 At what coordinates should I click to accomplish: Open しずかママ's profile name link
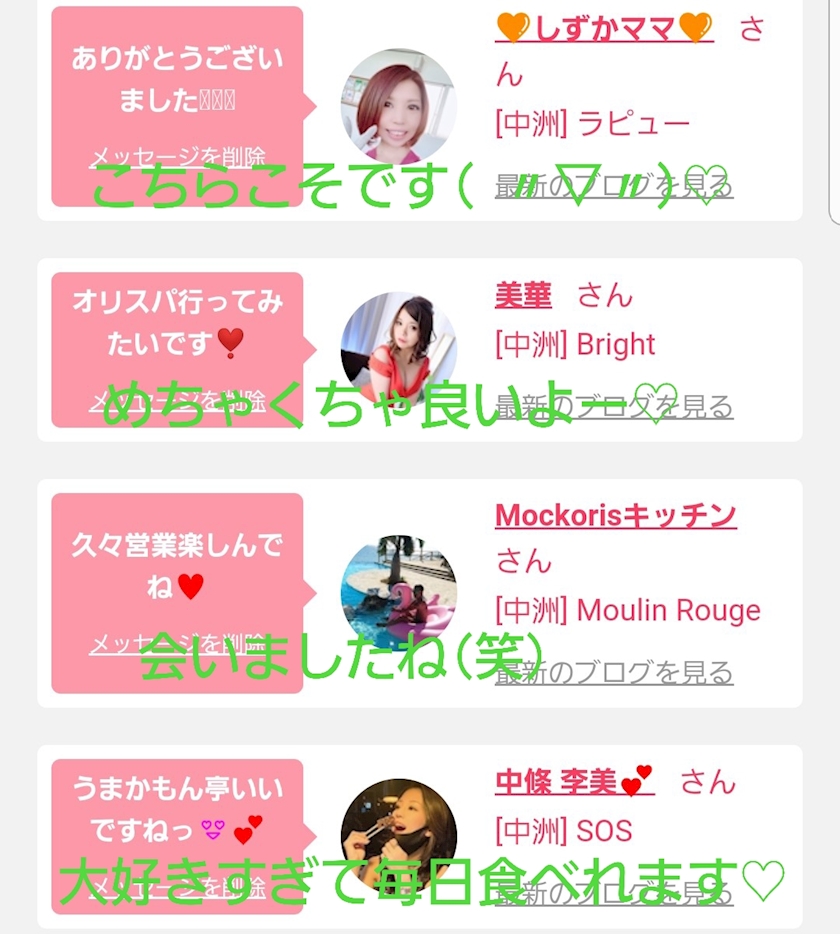(604, 30)
